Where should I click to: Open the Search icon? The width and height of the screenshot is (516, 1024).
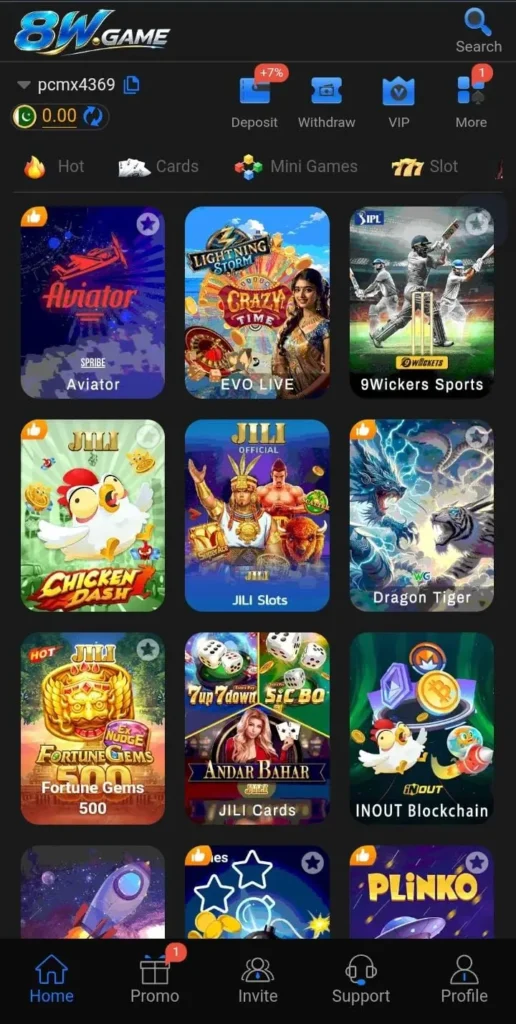click(x=479, y=30)
